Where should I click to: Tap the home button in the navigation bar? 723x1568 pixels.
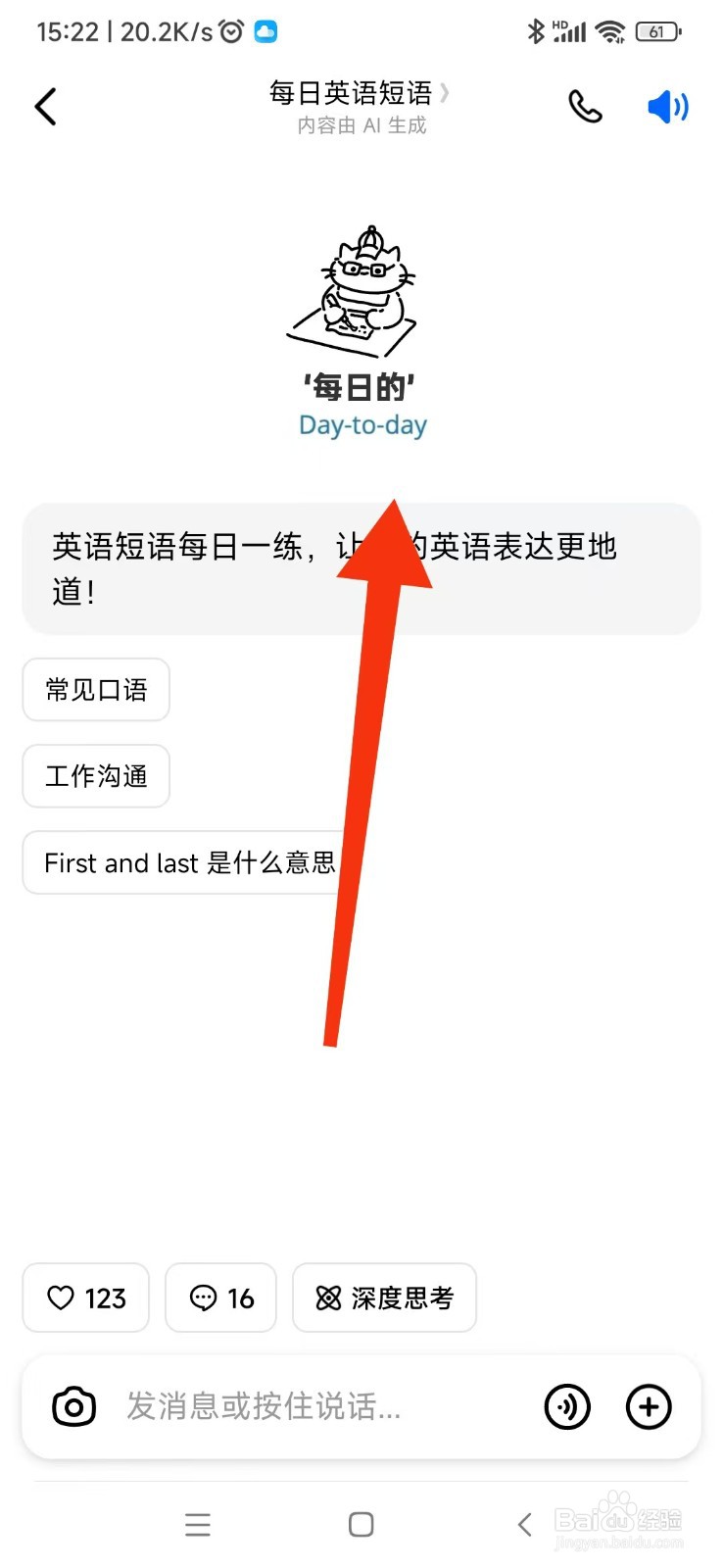pyautogui.click(x=361, y=1524)
